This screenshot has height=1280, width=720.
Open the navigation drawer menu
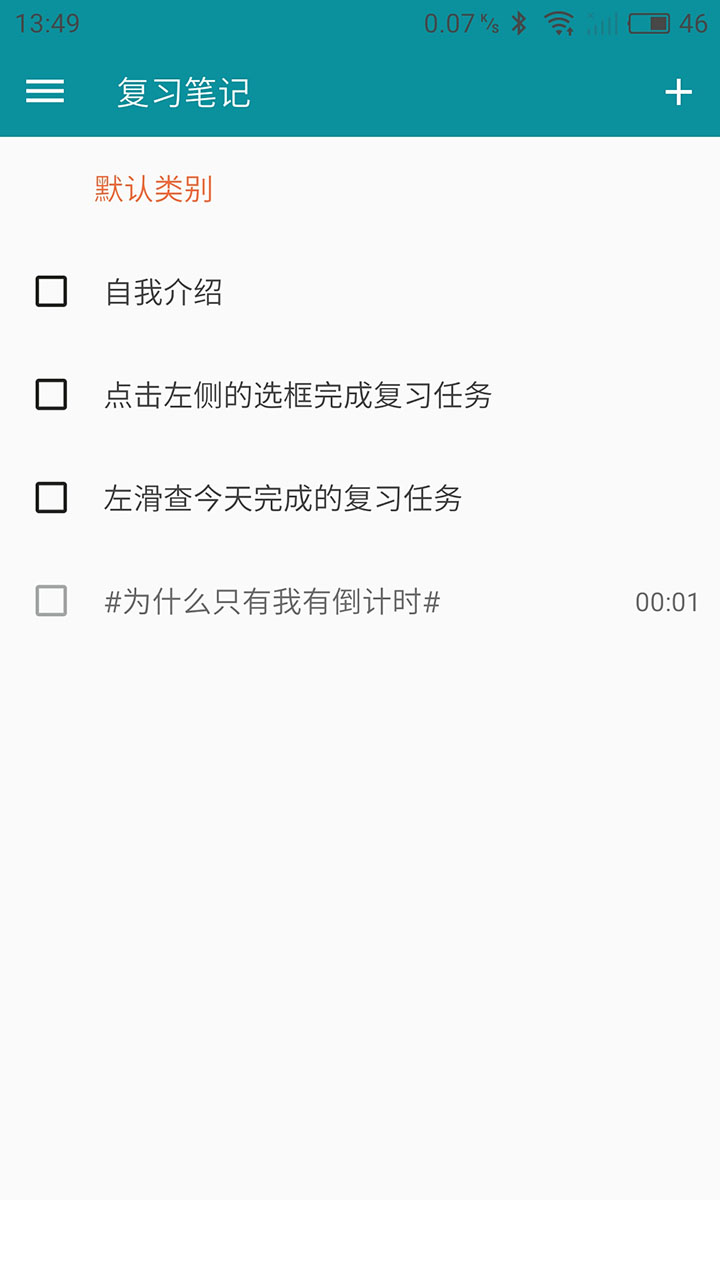(x=44, y=91)
